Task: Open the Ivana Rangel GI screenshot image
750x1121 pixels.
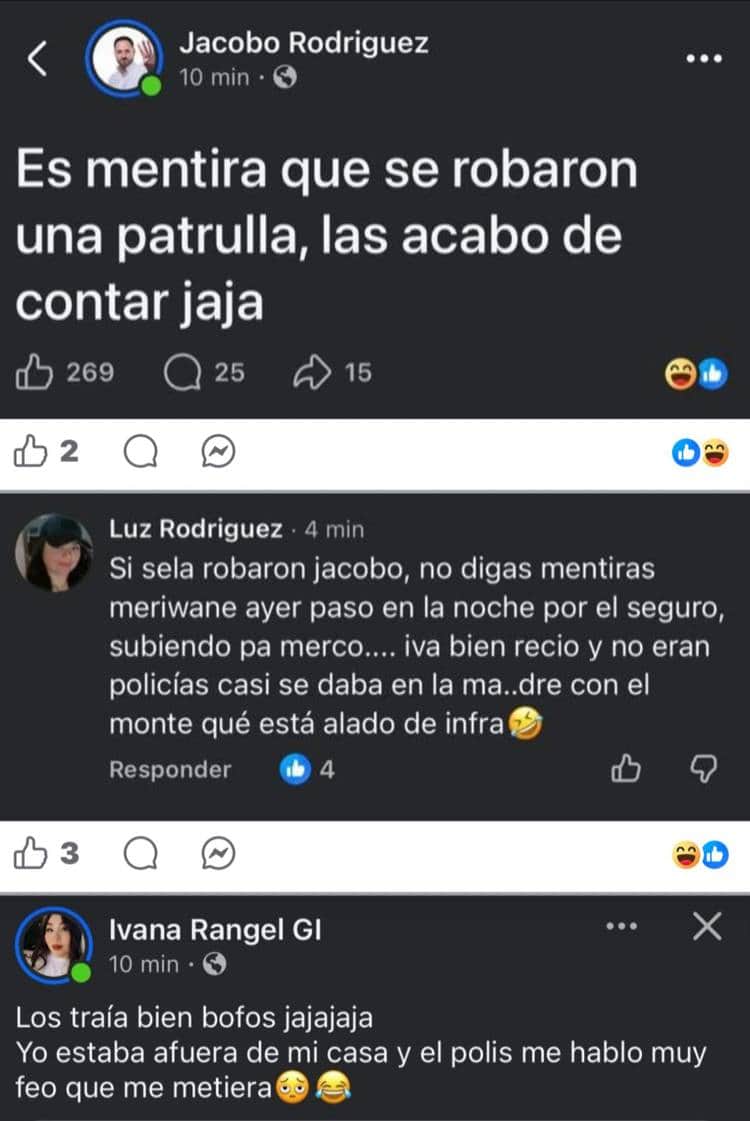Action: point(375,1010)
